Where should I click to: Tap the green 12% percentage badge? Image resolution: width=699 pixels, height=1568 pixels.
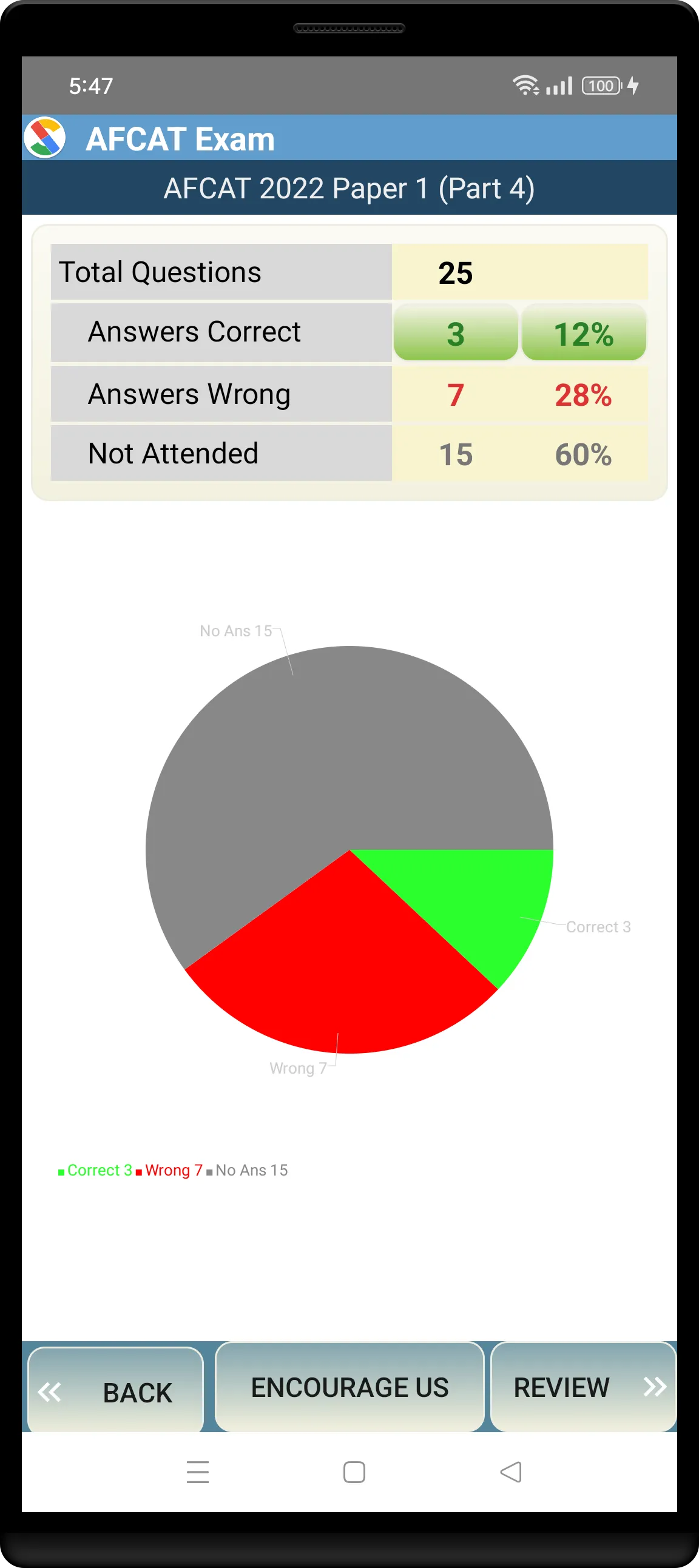[x=583, y=334]
